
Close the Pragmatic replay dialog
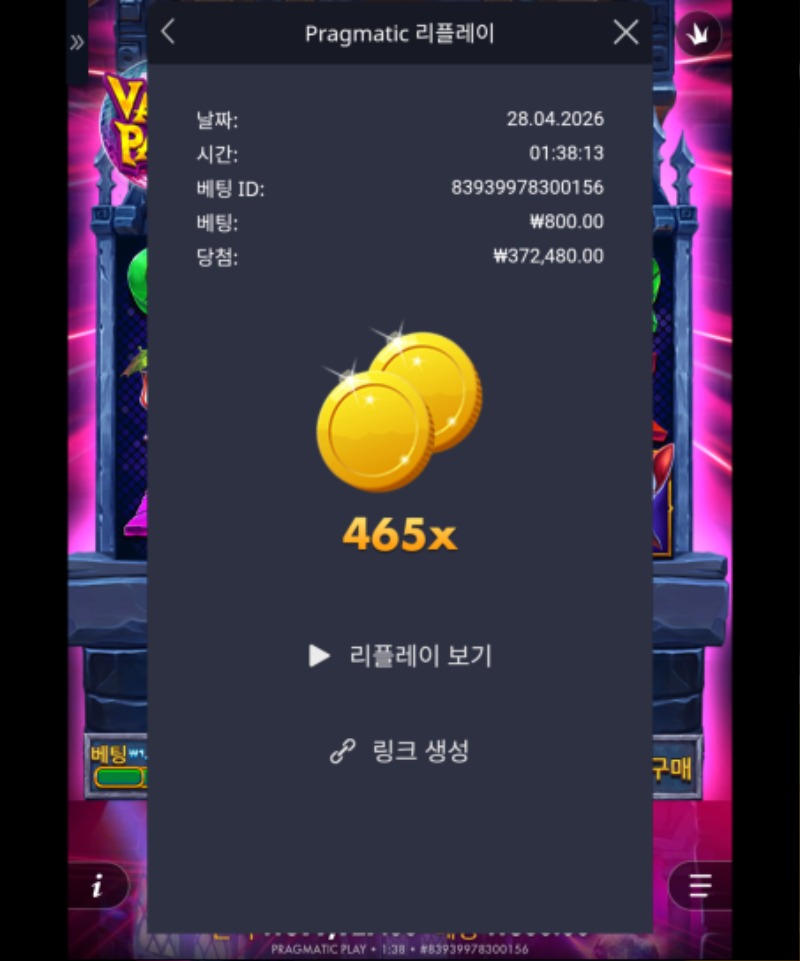[x=626, y=33]
